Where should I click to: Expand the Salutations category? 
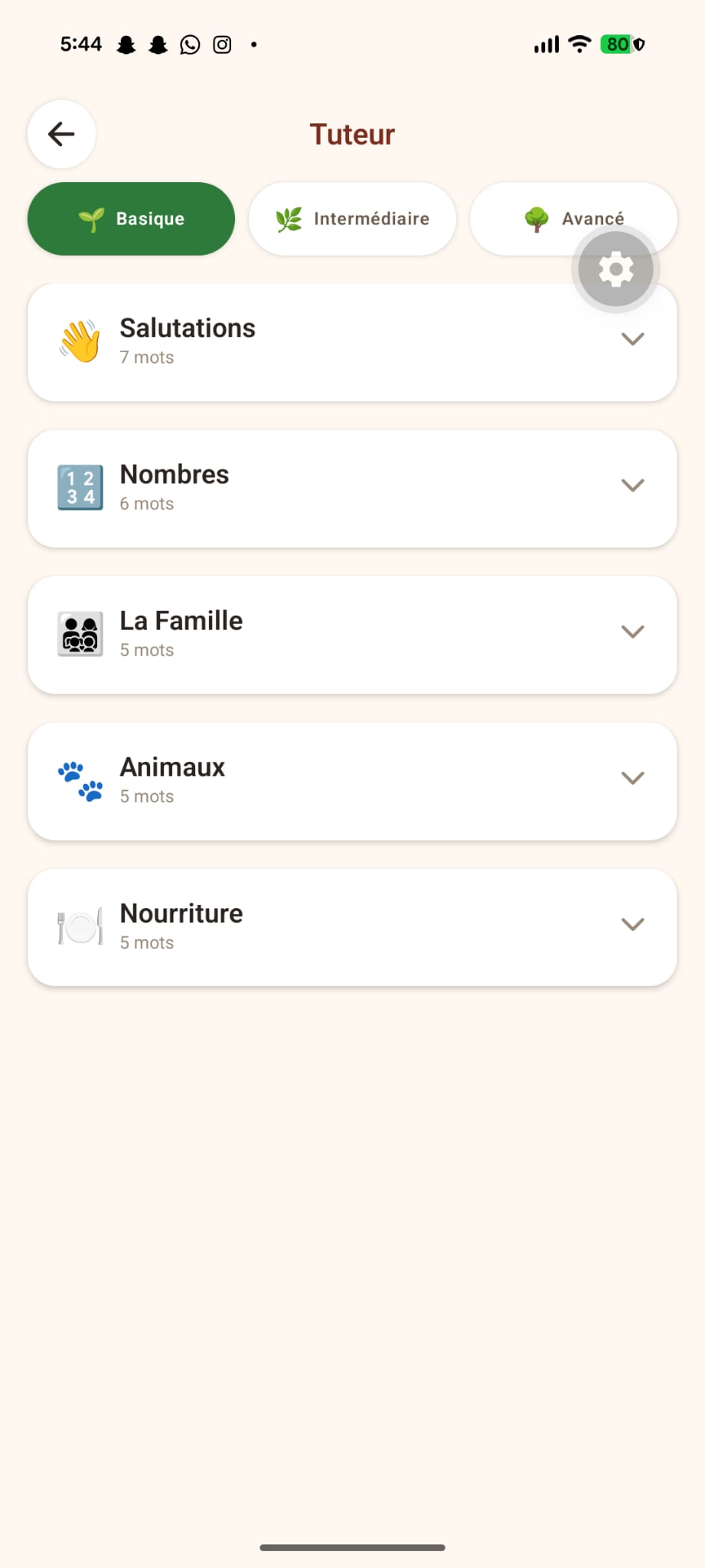click(352, 342)
